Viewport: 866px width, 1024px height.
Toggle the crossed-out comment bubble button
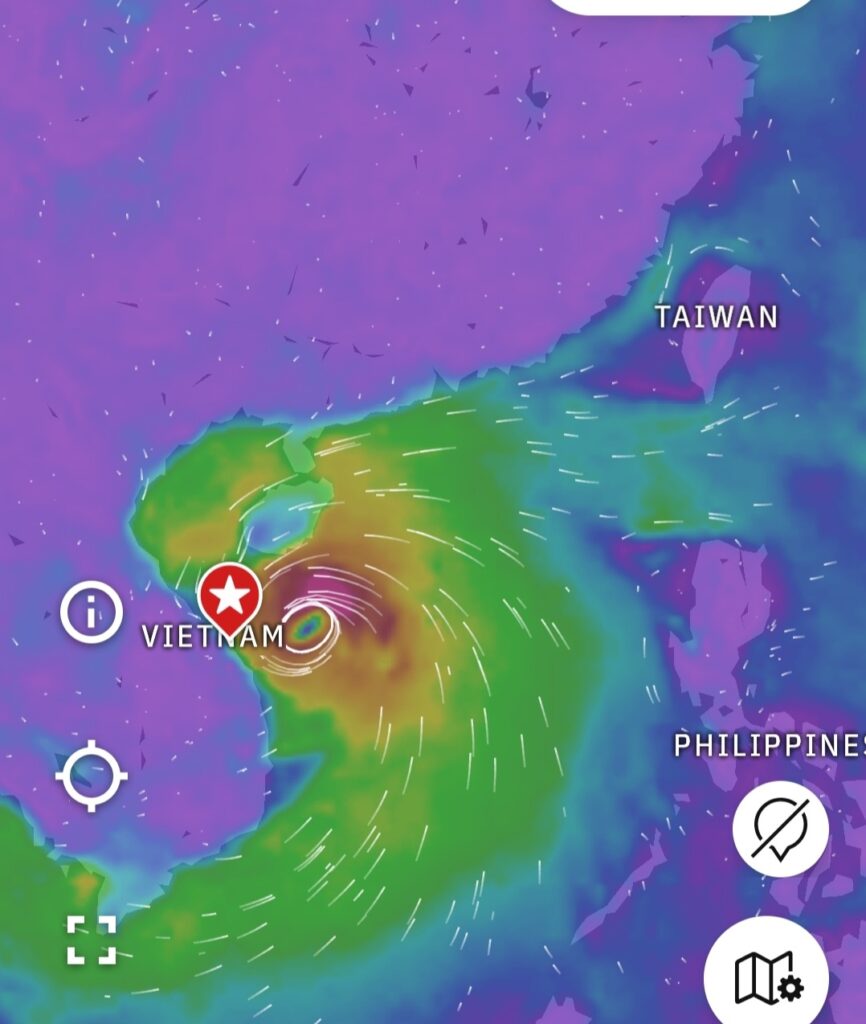[x=781, y=829]
